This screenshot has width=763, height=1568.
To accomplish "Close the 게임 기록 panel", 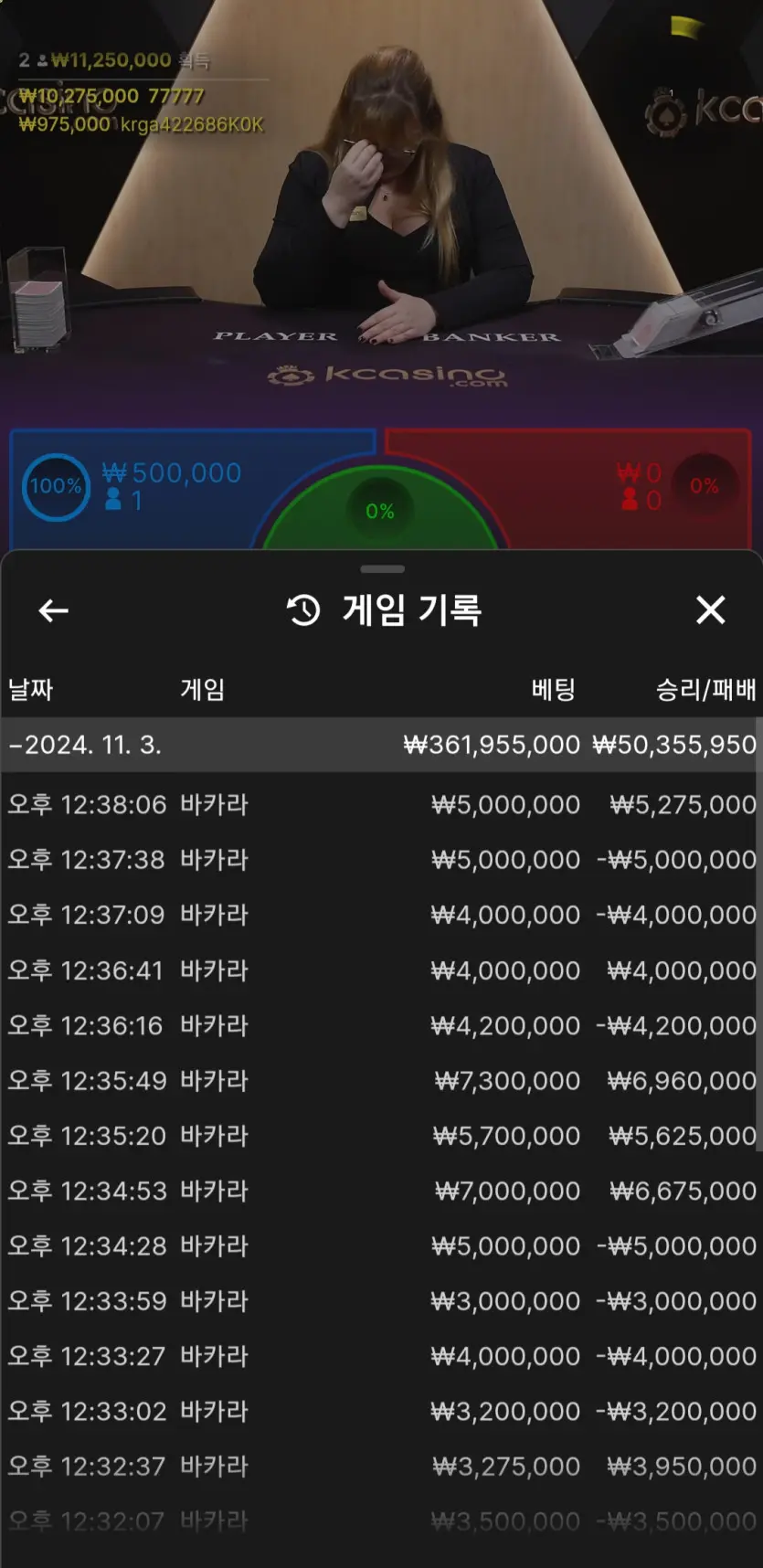I will [x=710, y=609].
